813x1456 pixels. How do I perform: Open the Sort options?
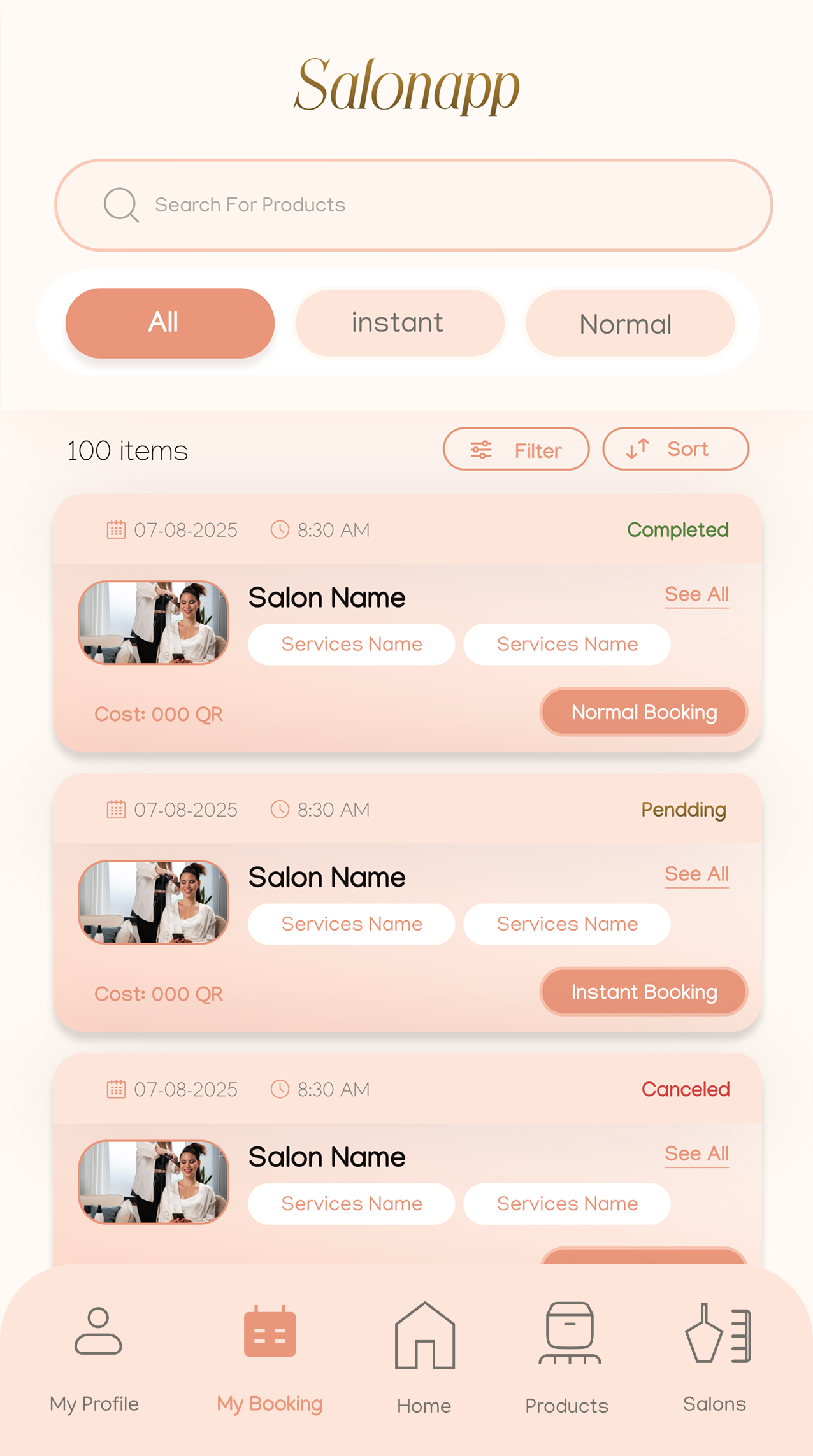(x=675, y=449)
